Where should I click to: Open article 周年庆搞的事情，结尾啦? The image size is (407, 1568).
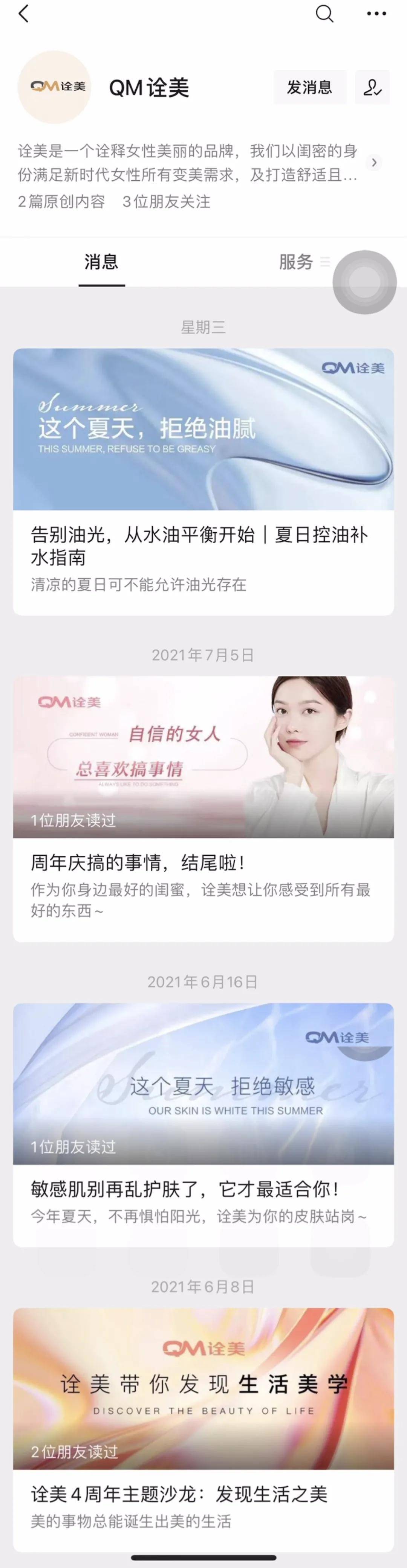(203, 862)
